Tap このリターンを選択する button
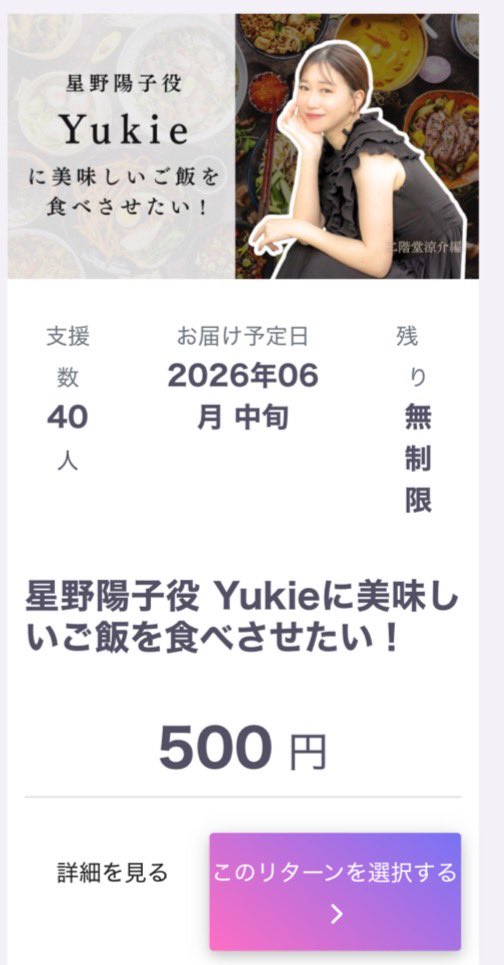The height and width of the screenshot is (965, 504). pos(335,891)
